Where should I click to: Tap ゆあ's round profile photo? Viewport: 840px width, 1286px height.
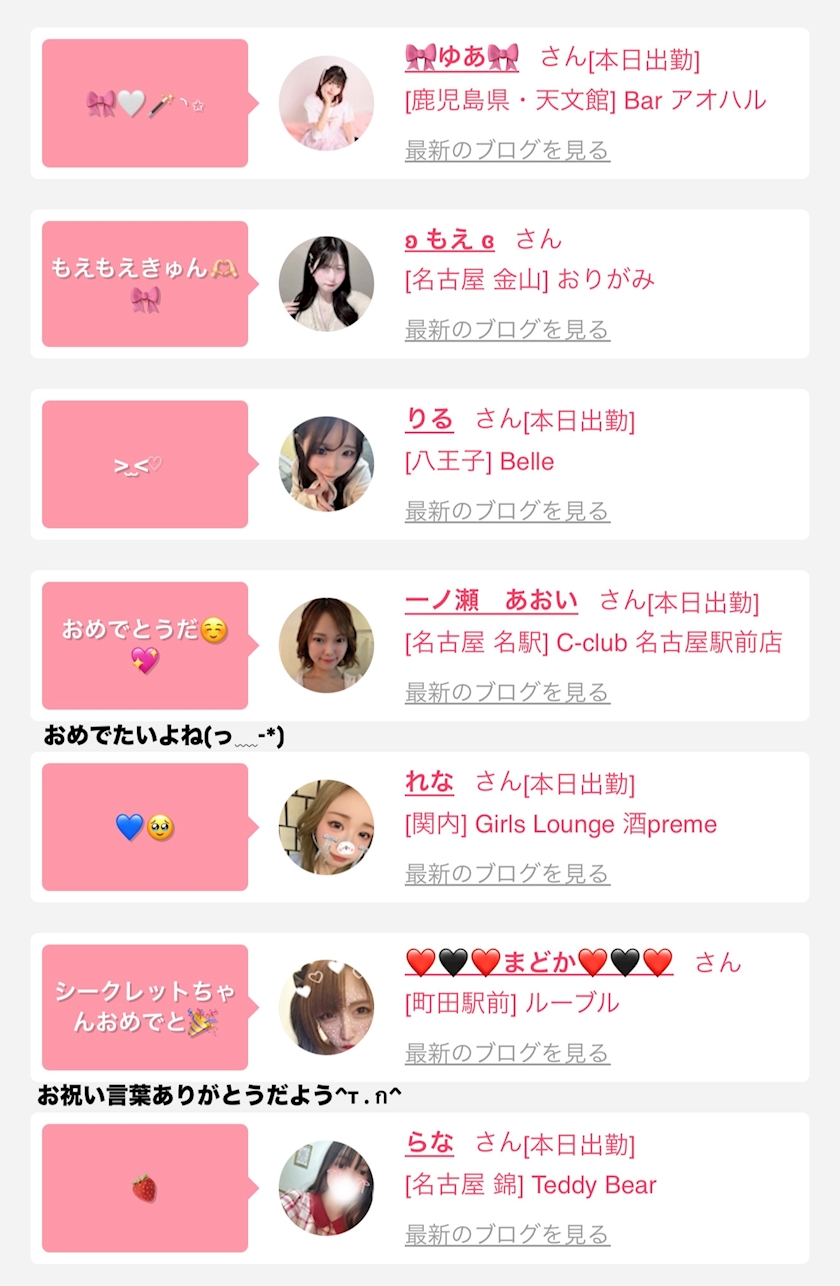tap(326, 103)
